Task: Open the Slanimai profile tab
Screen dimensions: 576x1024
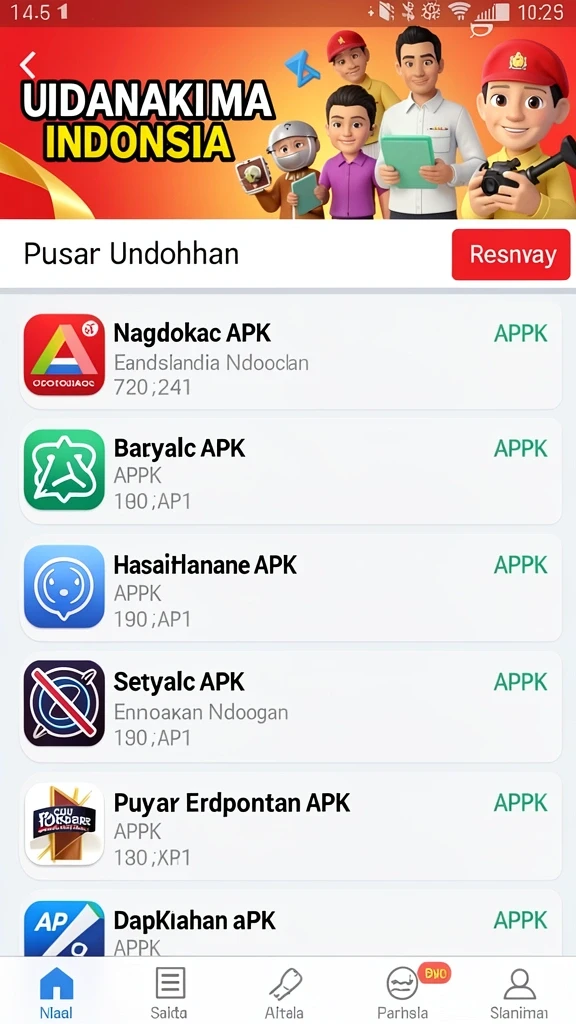Action: (519, 992)
